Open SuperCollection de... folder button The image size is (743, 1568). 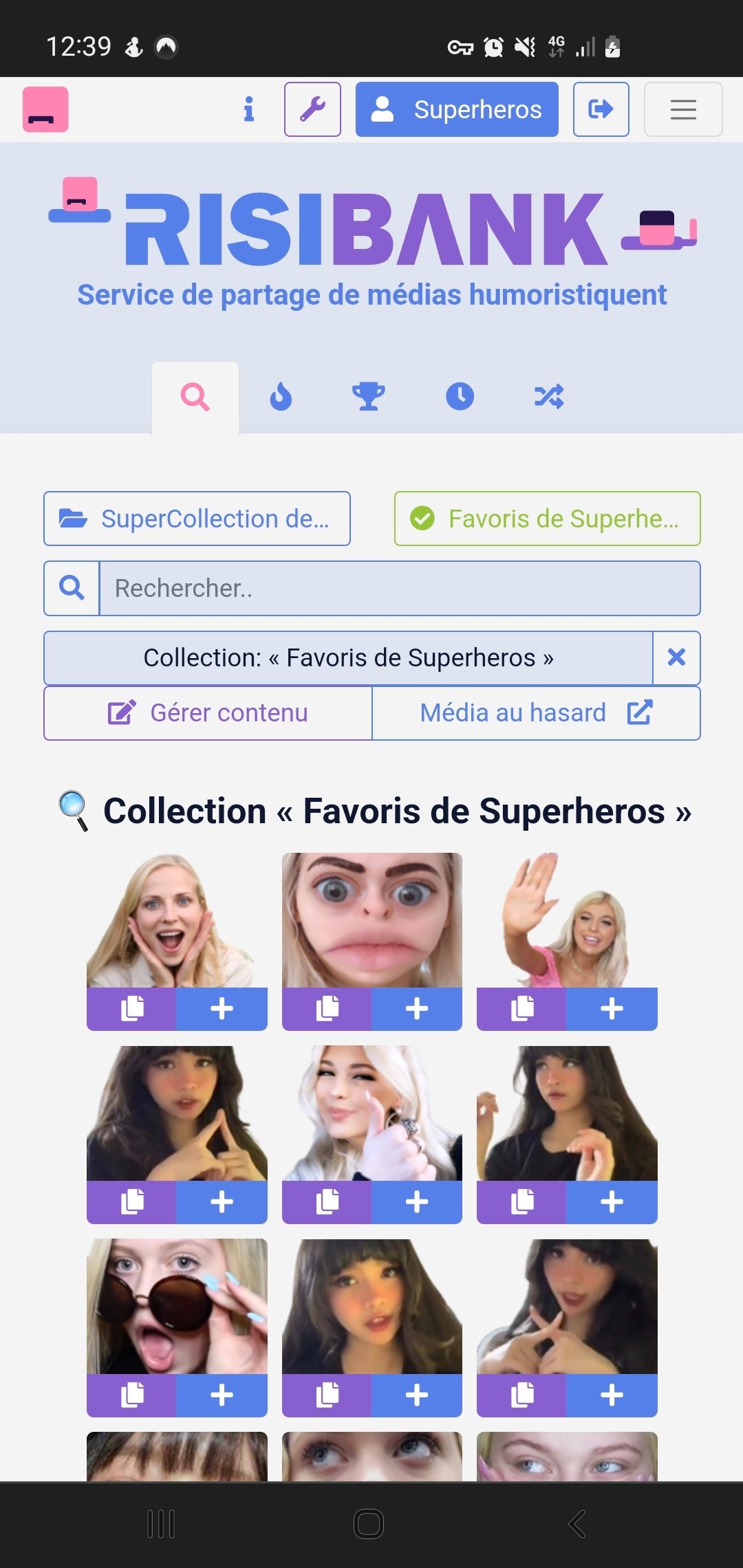click(197, 519)
